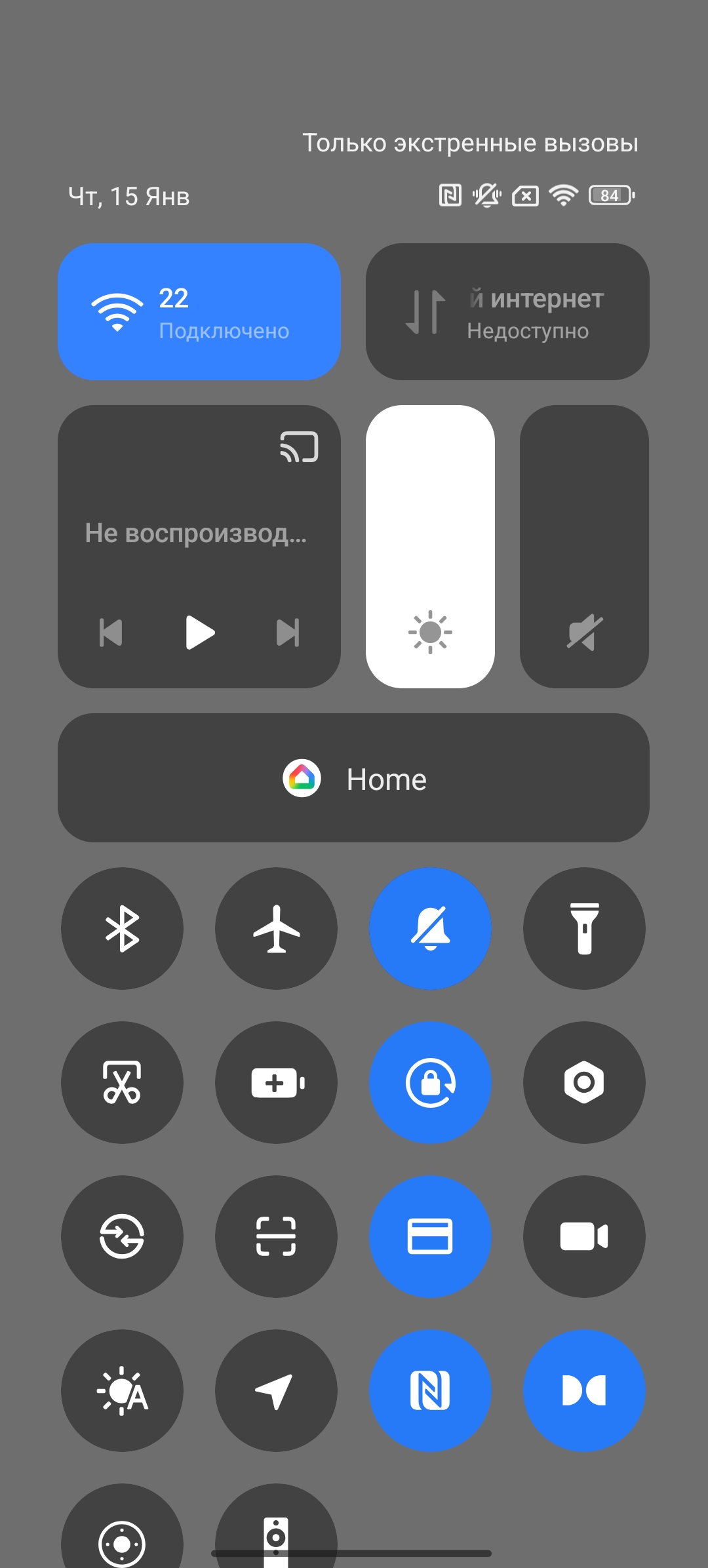Take a screenshot with the scissors tile
The image size is (708, 1568).
point(122,1082)
